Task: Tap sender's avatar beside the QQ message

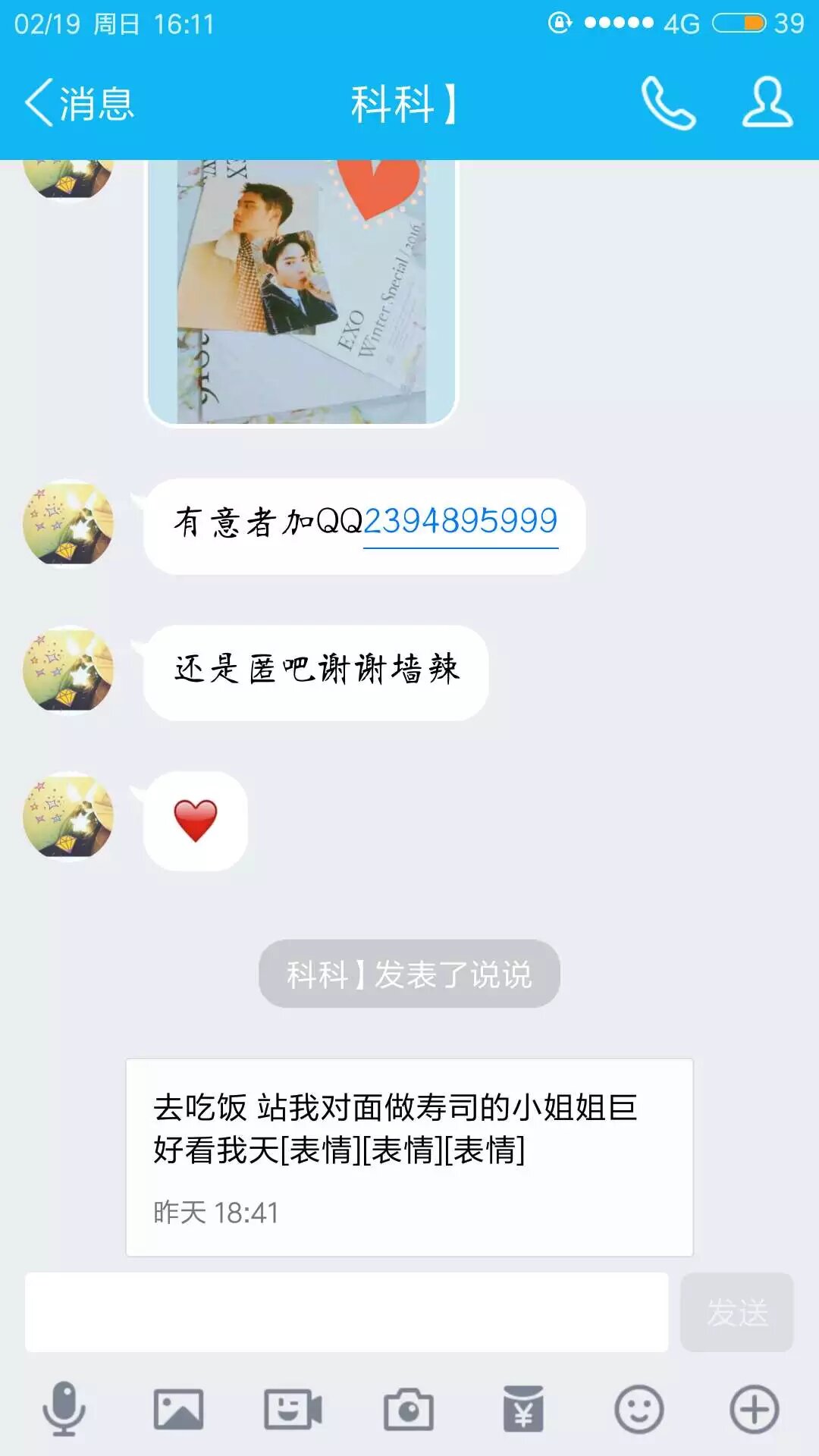Action: (68, 523)
